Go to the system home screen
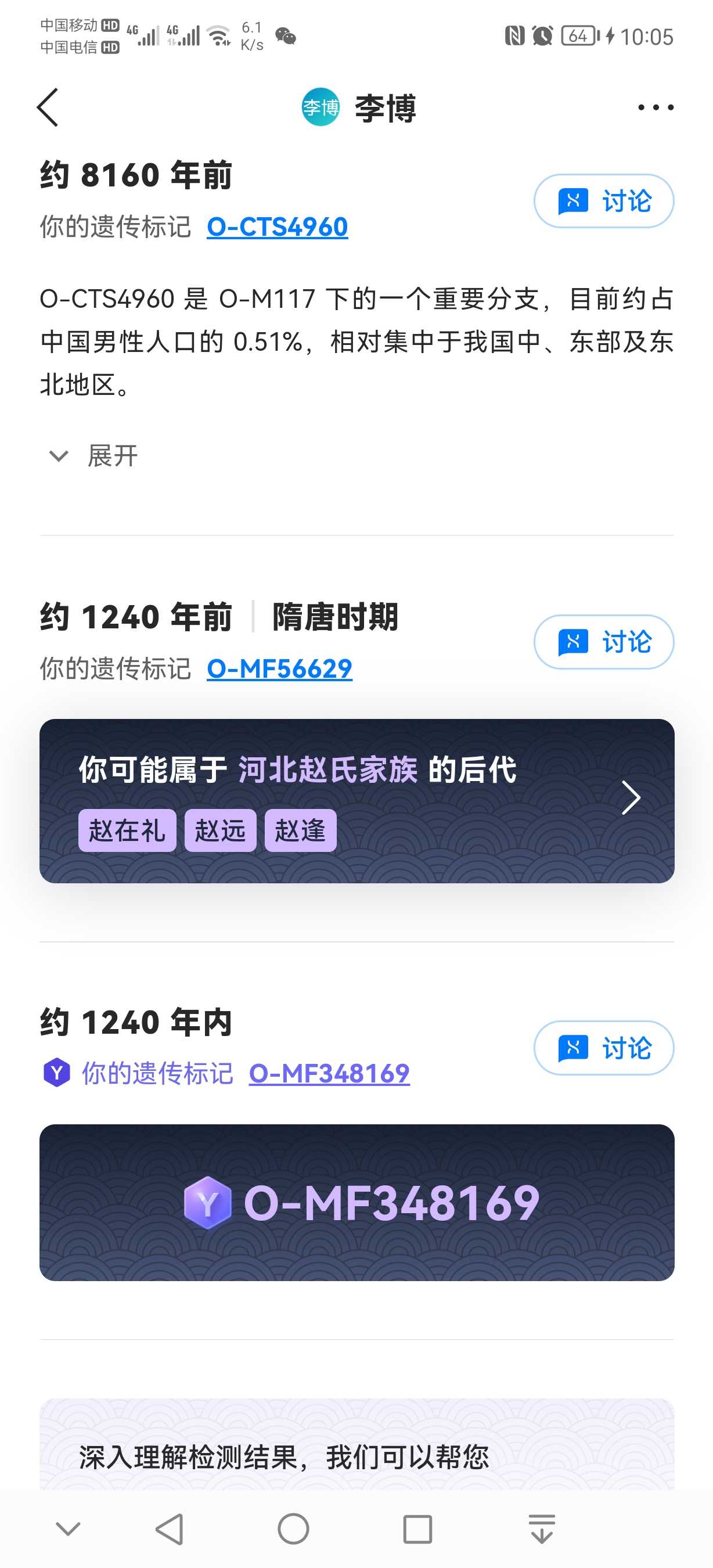713x1568 pixels. click(293, 1529)
